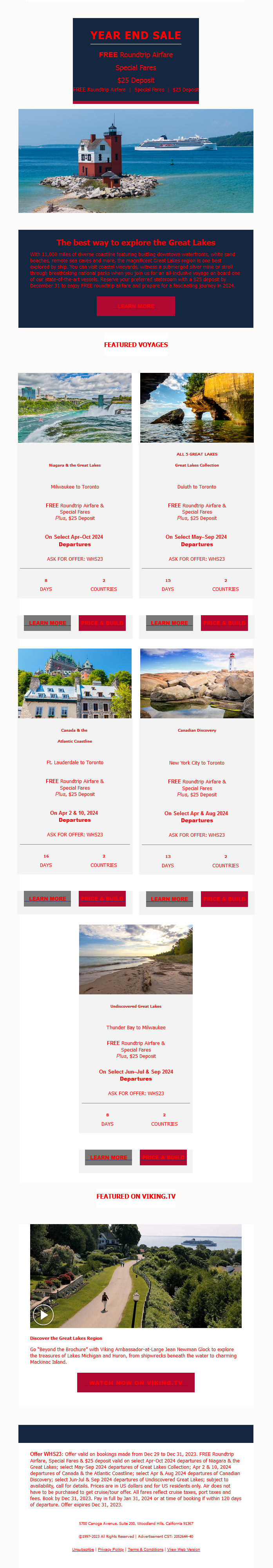Open Learn More for Canada & the Atlantic Coastline

click(47, 898)
